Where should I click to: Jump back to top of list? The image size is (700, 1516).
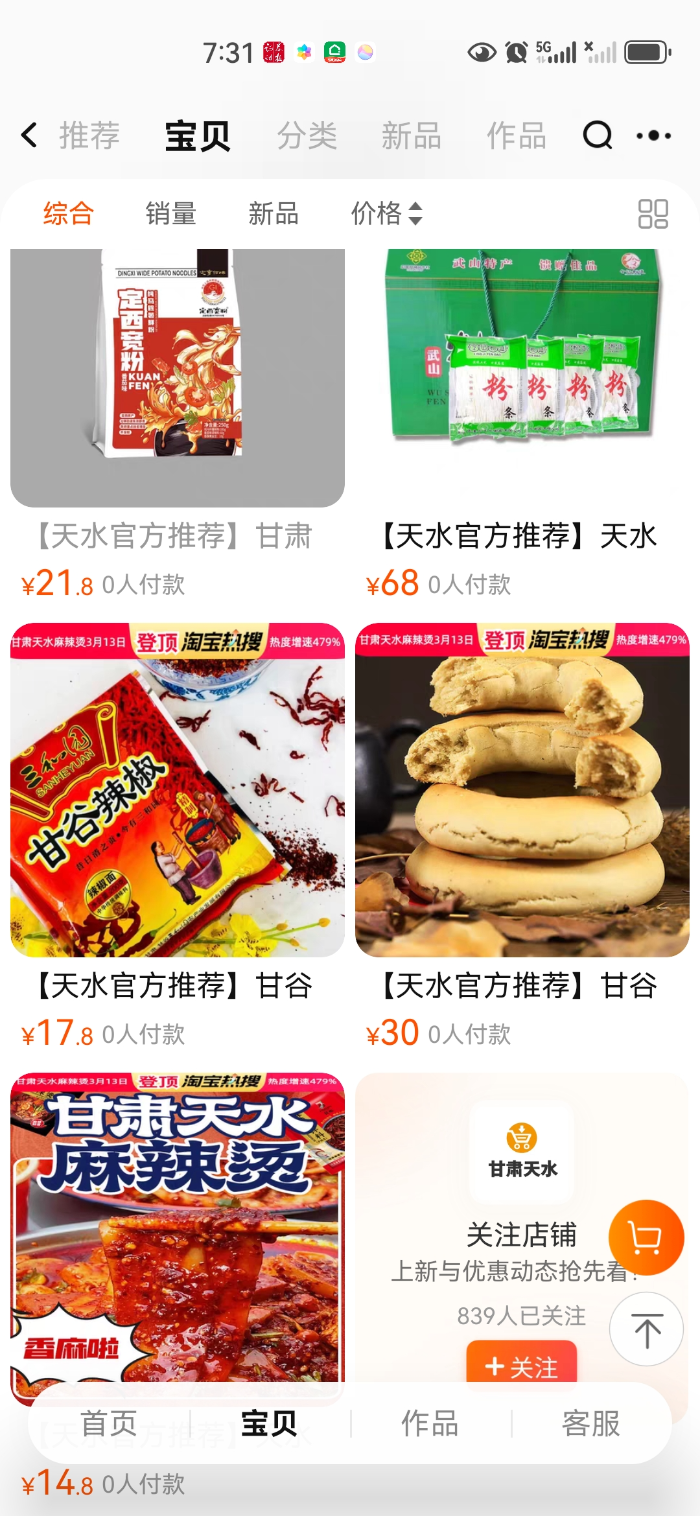(x=646, y=1330)
